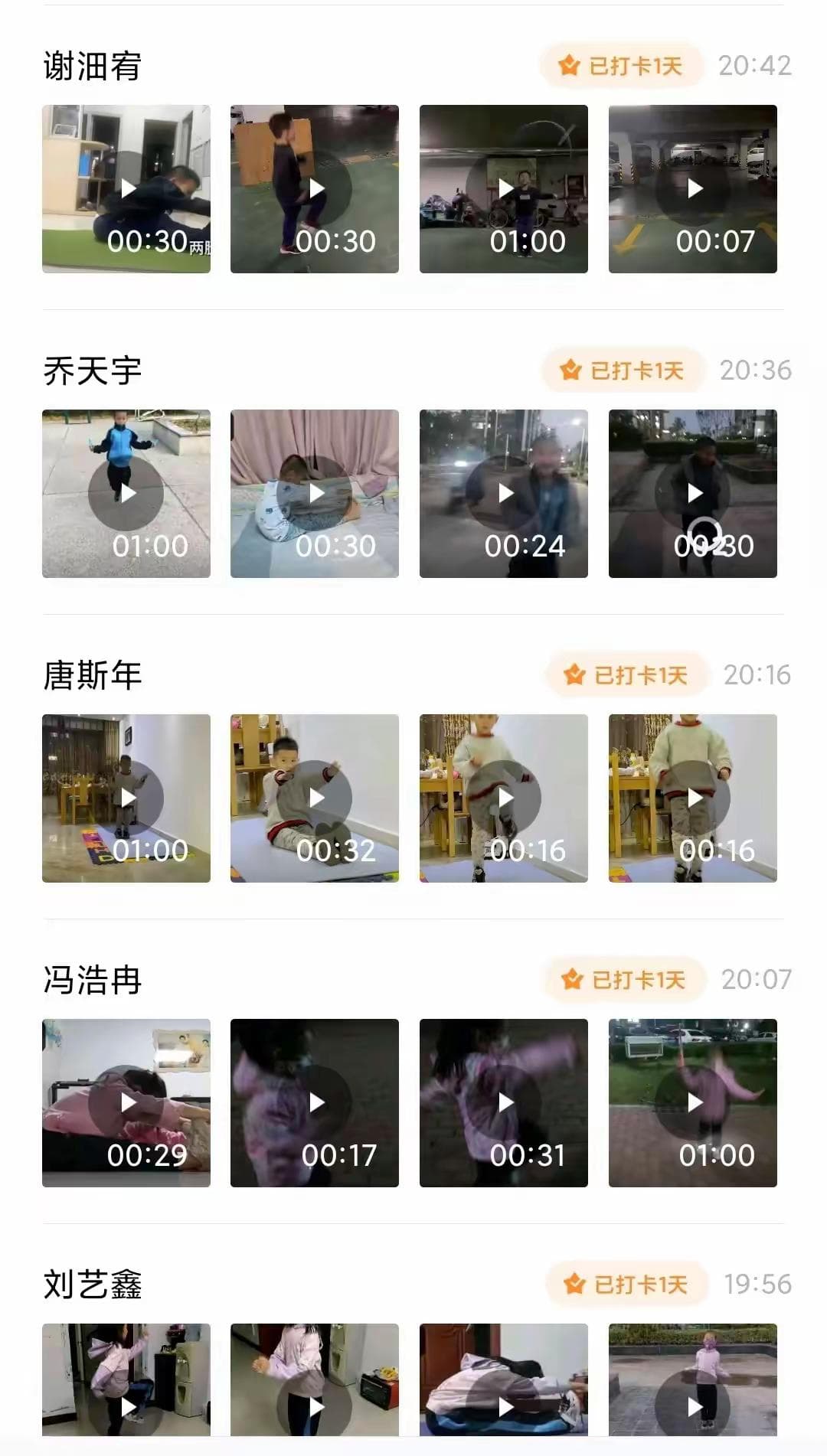The width and height of the screenshot is (827, 1456).
Task: Play 冯浩冉's 01:00 outdoor video
Action: (693, 1103)
